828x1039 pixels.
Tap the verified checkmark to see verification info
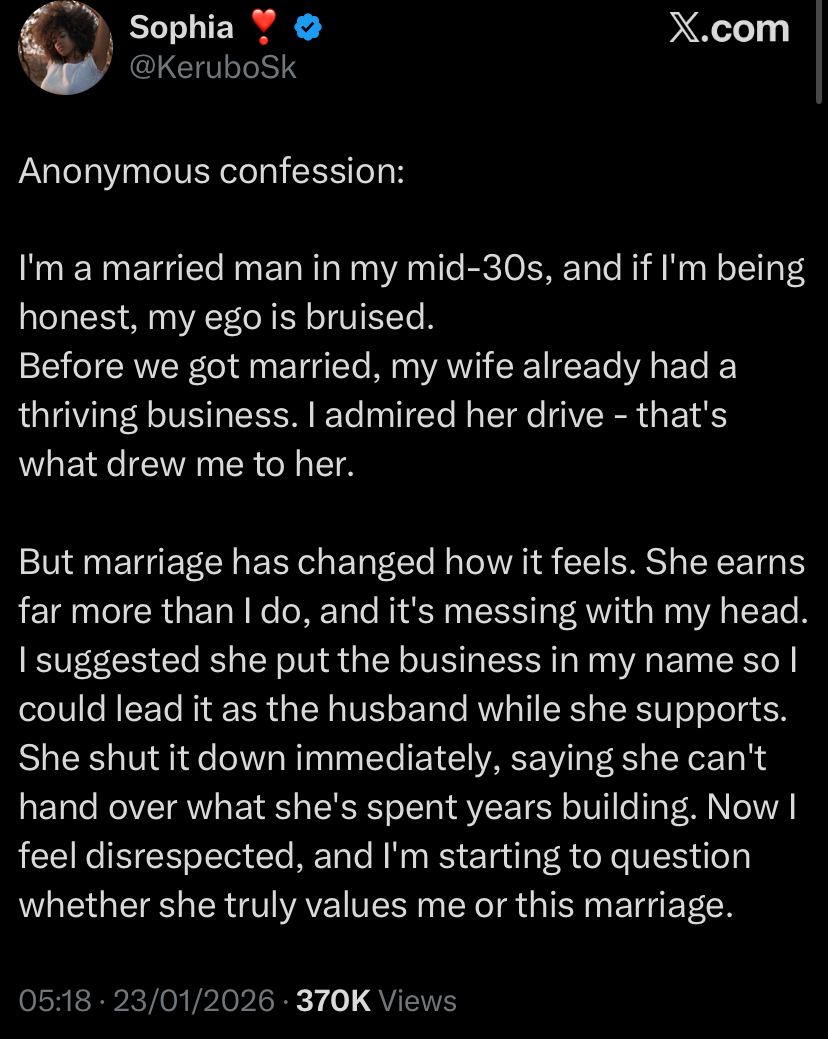[308, 28]
